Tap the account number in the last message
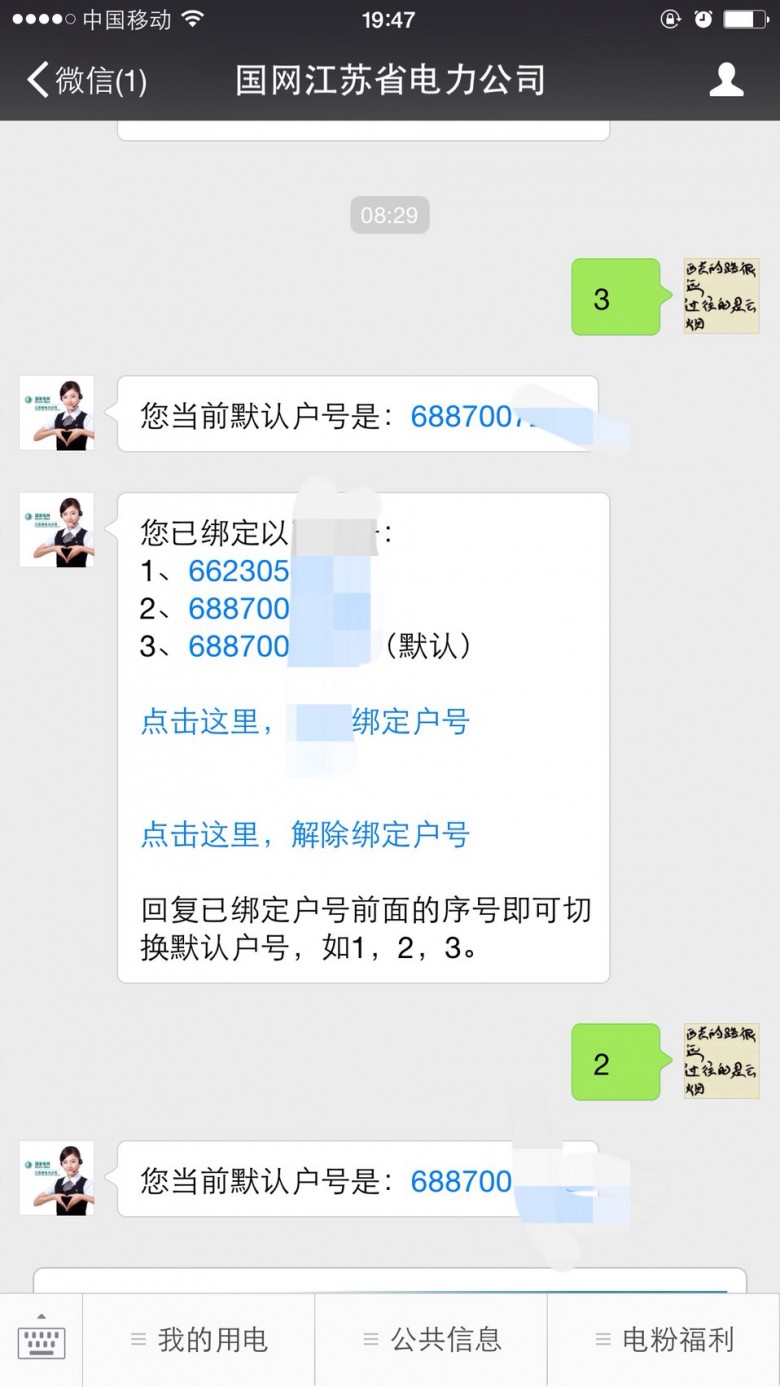Image resolution: width=780 pixels, height=1387 pixels. tap(462, 1181)
